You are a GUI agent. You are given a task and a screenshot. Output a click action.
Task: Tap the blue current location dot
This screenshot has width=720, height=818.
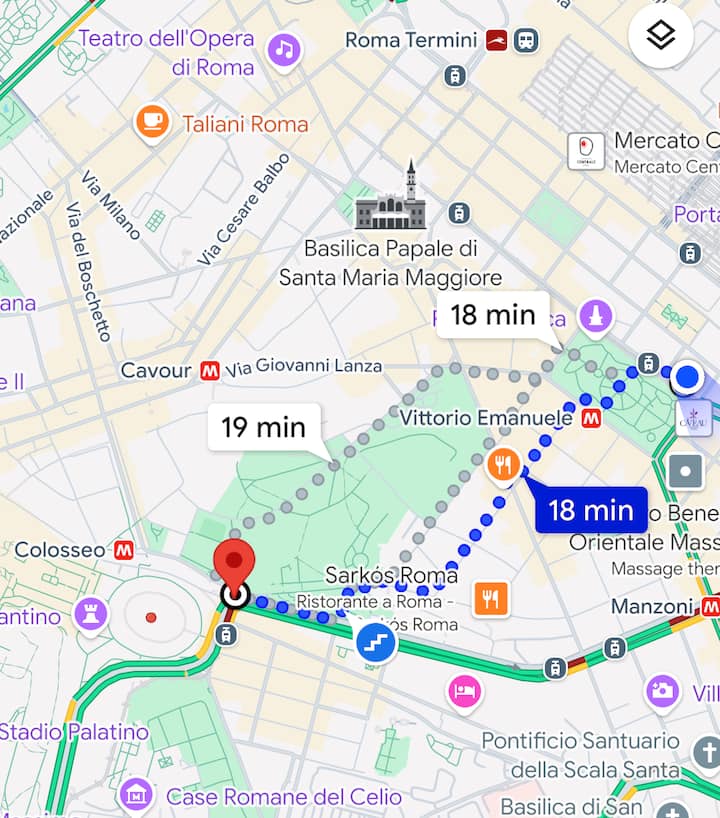pos(686,378)
